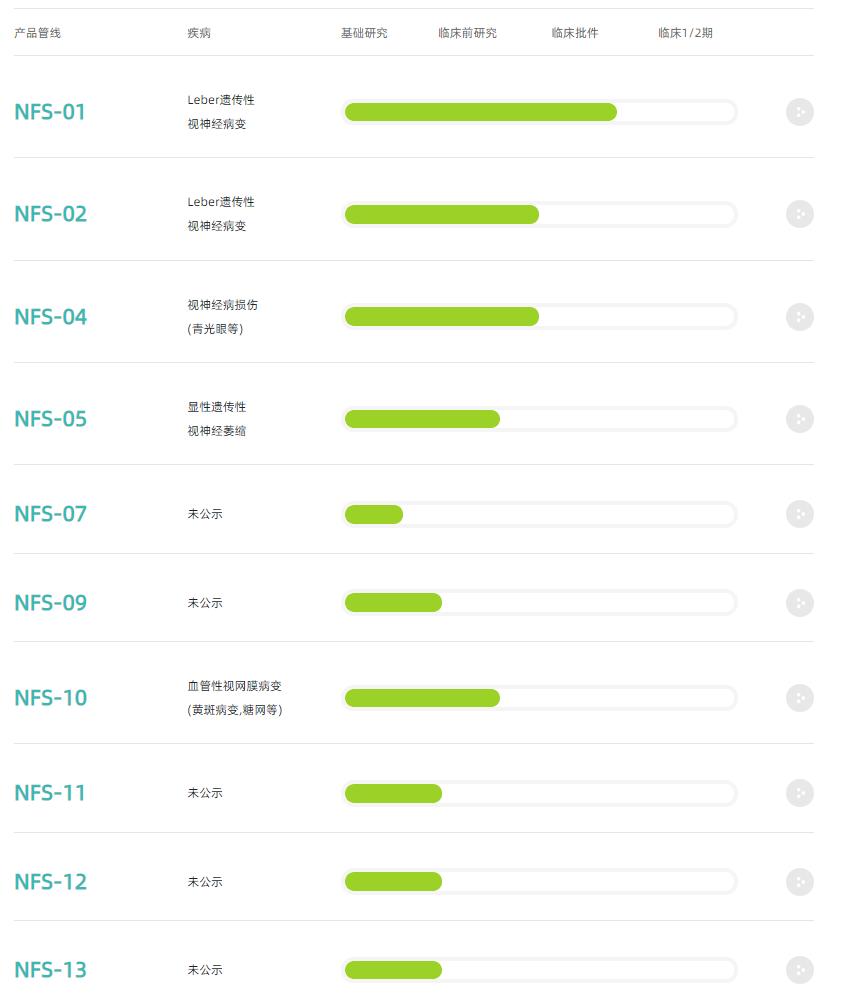
Task: Open the NFS-12 details icon
Action: pos(799,882)
